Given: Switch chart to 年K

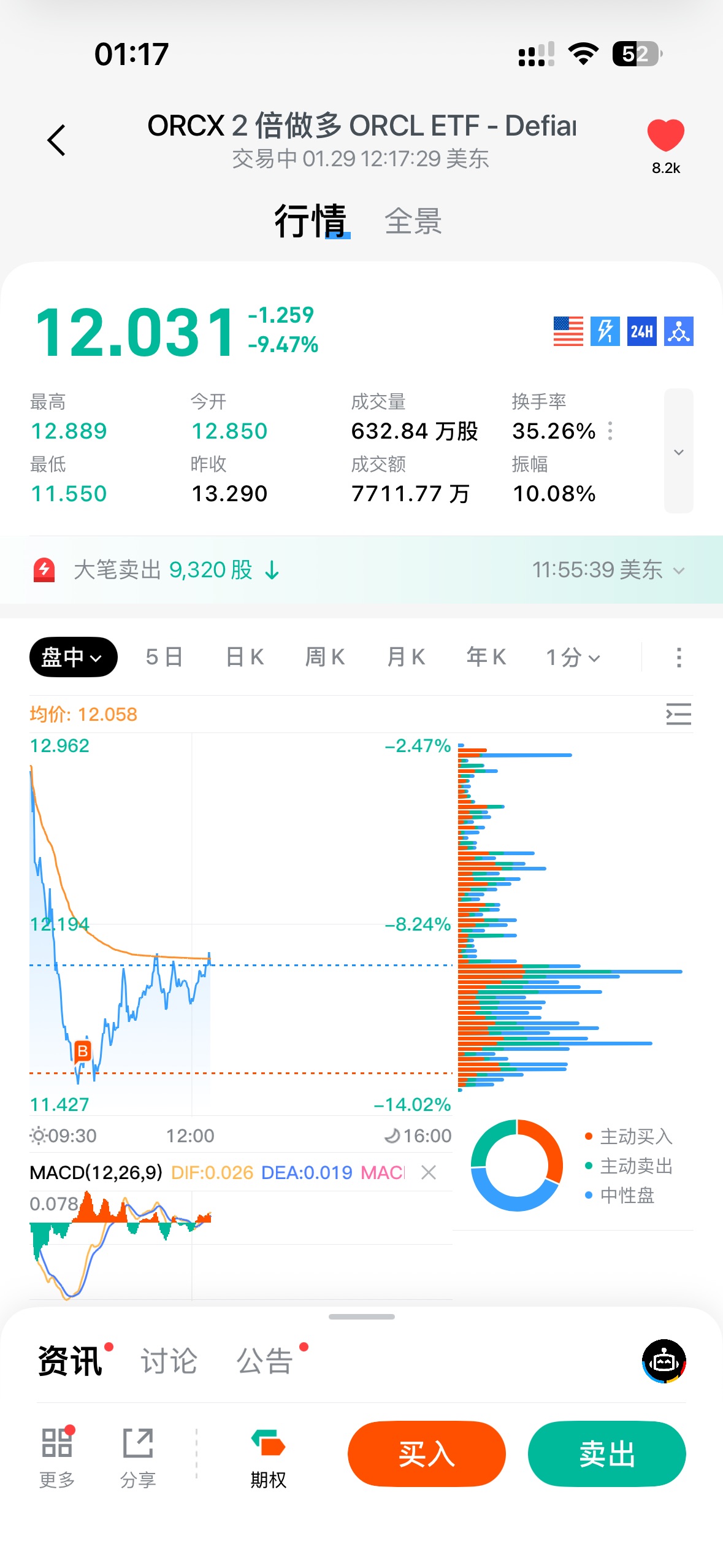Looking at the screenshot, I should [x=486, y=657].
